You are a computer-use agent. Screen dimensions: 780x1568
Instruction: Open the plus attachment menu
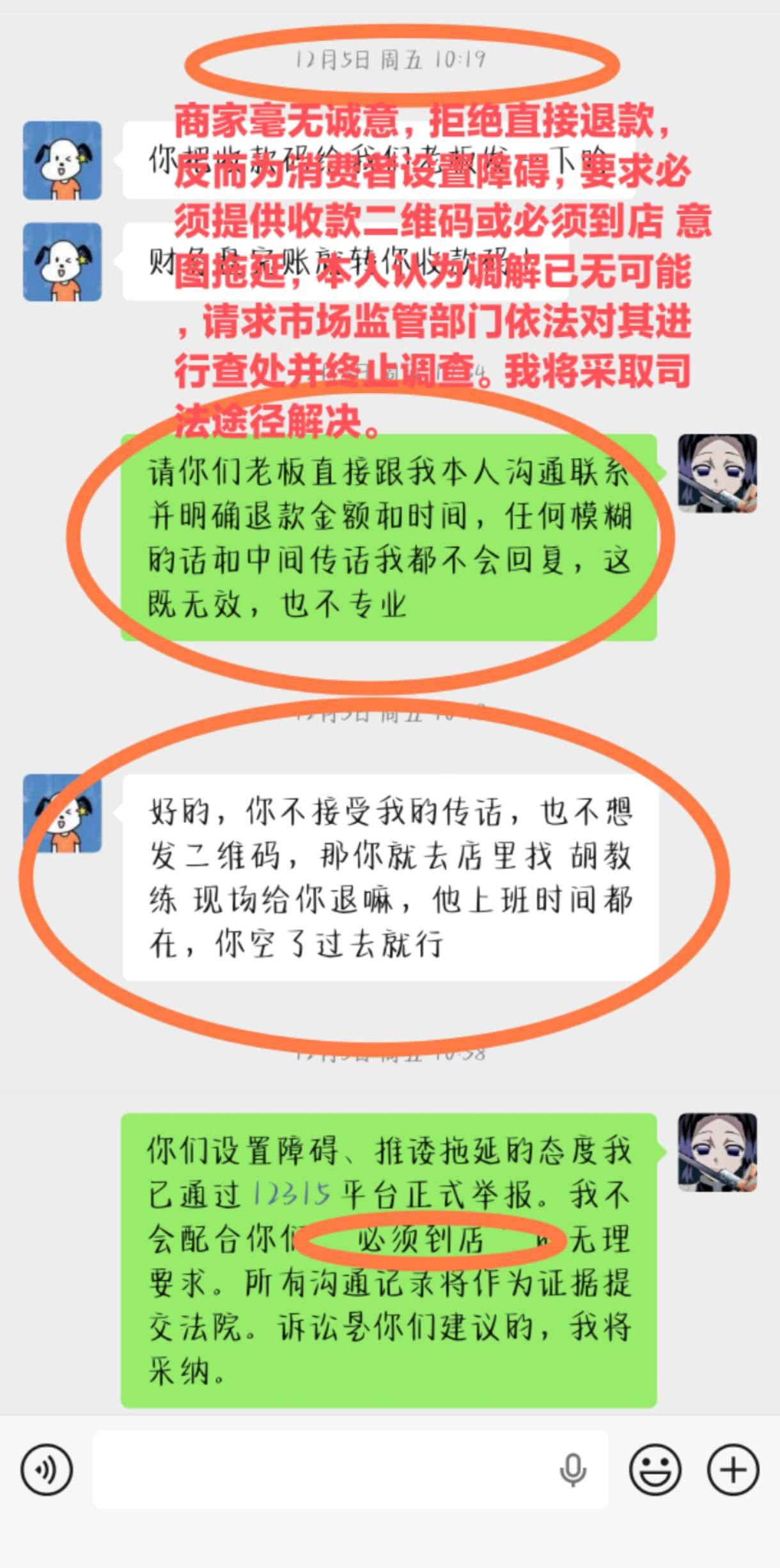coord(733,1470)
